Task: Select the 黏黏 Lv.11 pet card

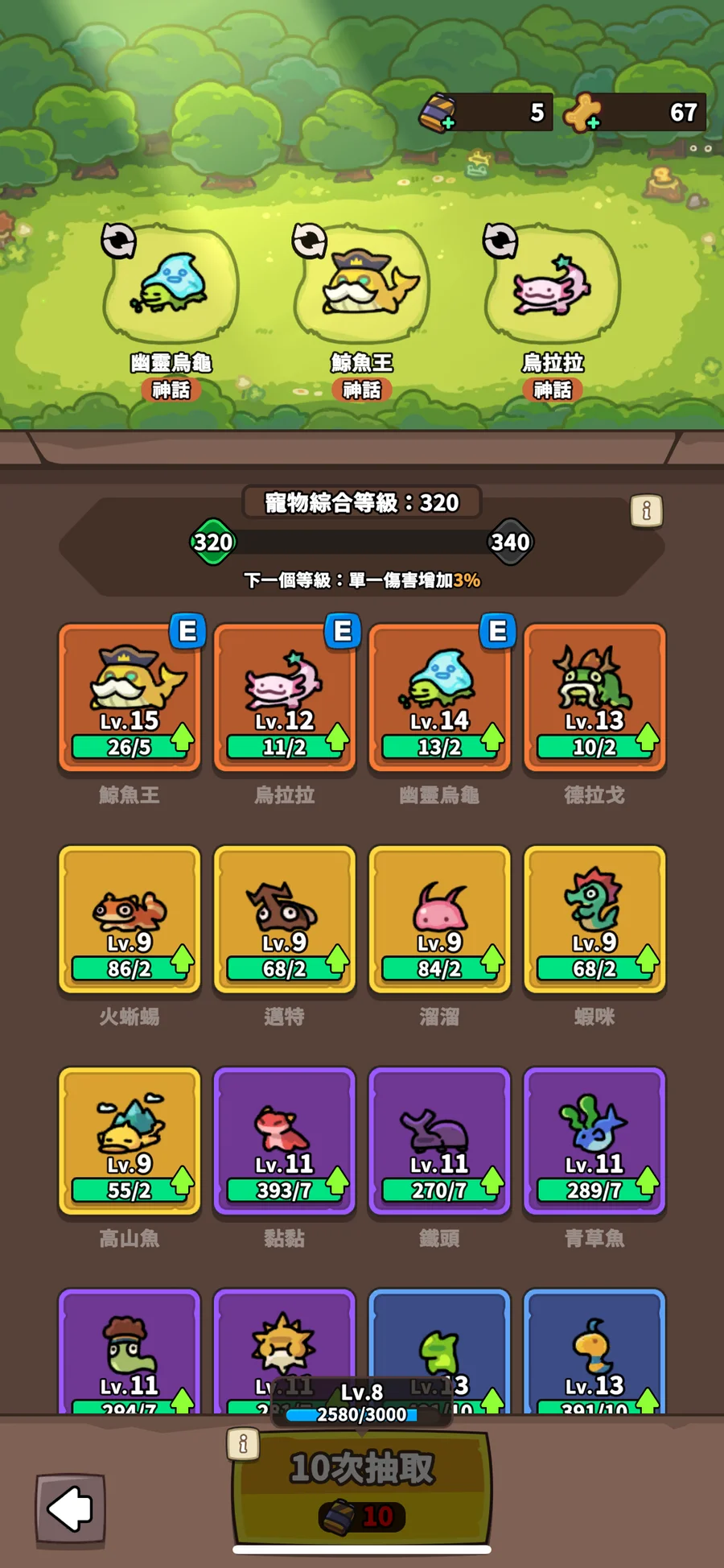Action: (284, 1140)
